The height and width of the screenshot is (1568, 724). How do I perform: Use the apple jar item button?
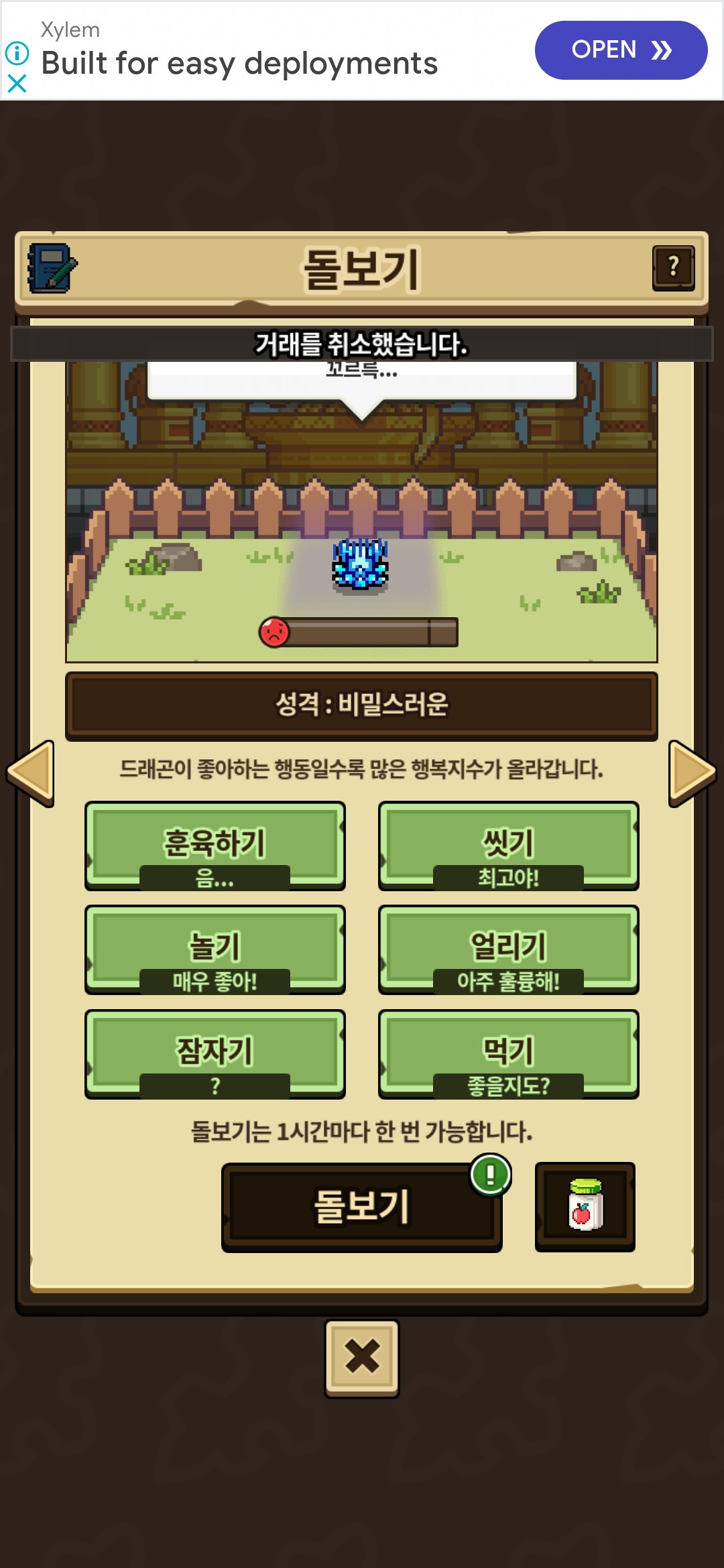coord(585,1207)
